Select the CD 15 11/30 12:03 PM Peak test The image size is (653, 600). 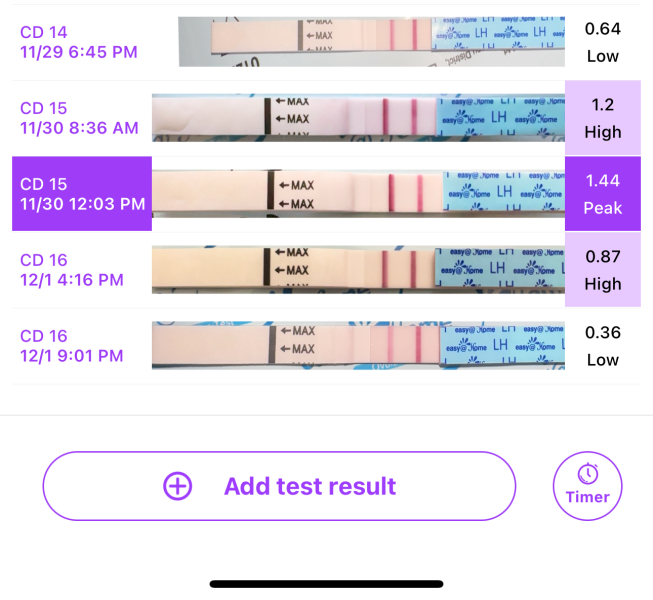coord(80,194)
